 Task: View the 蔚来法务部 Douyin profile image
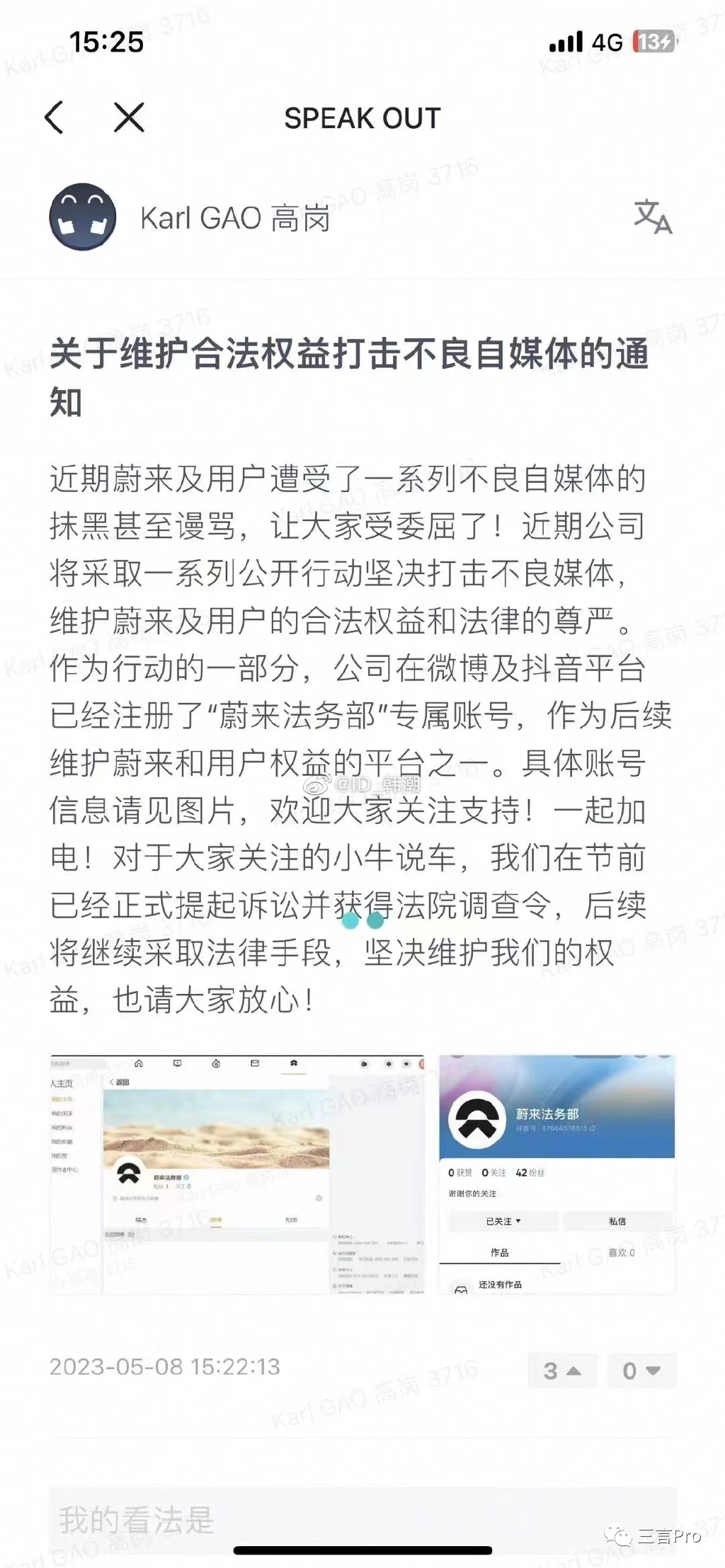tap(557, 1175)
